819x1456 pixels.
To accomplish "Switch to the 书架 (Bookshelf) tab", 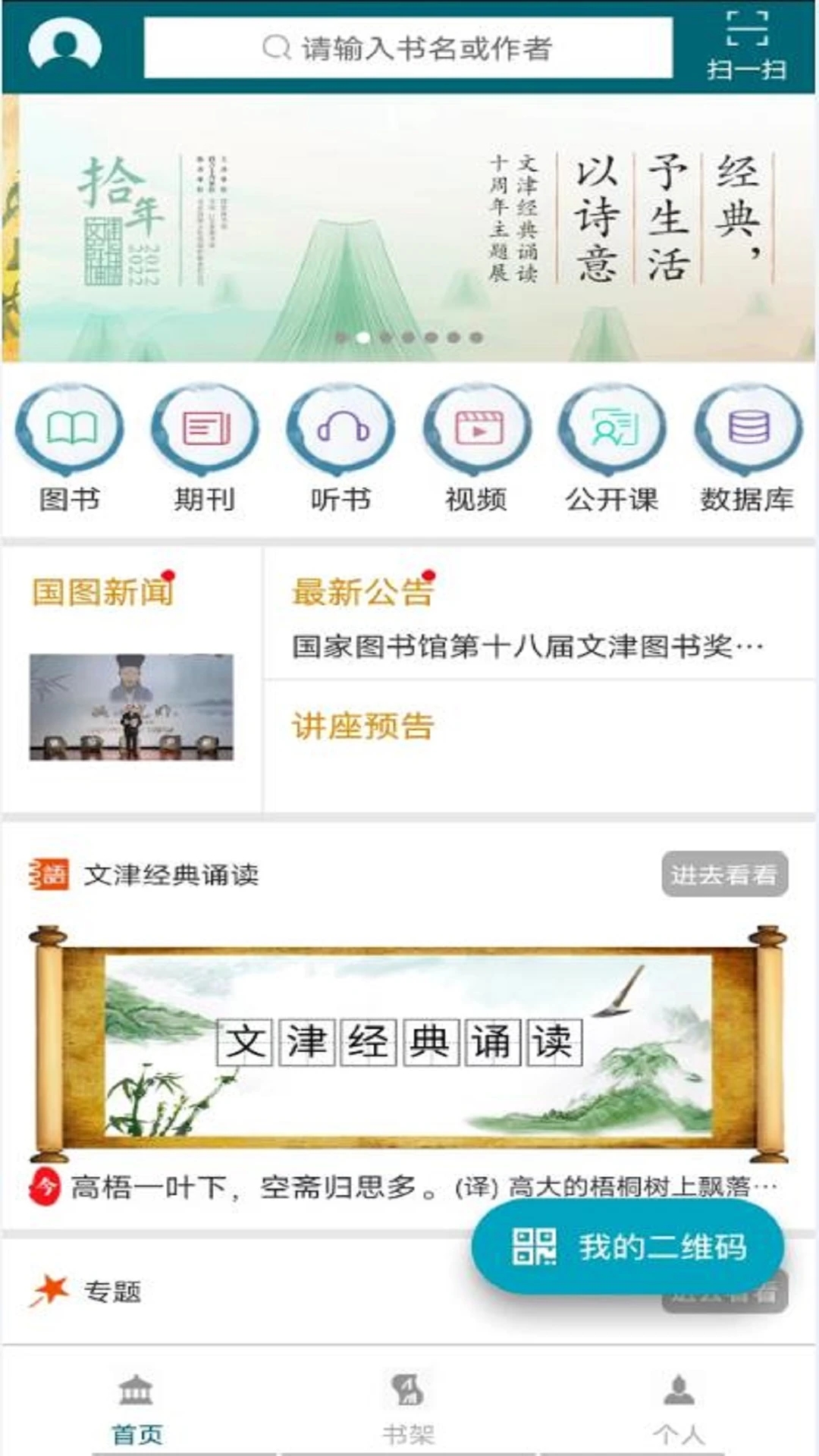I will [x=409, y=1412].
